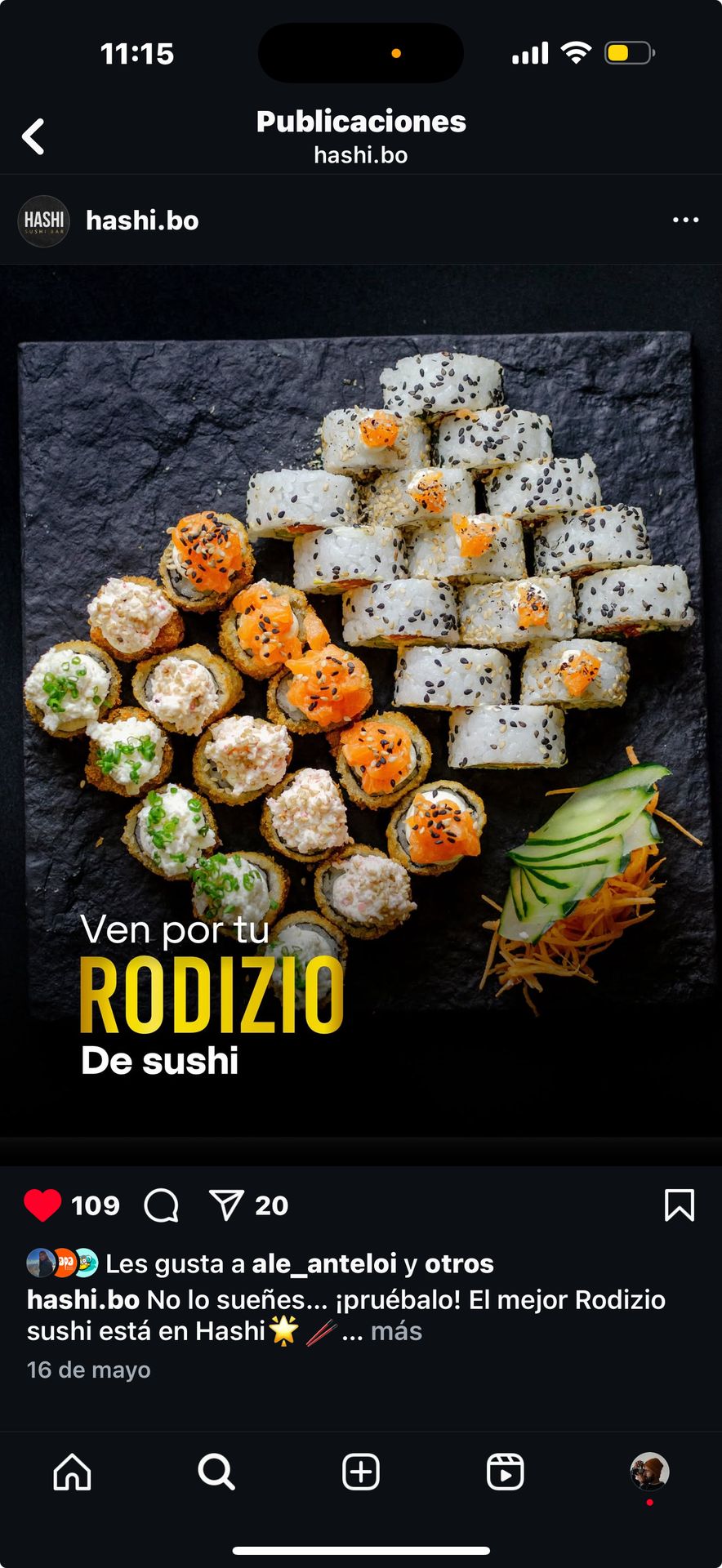This screenshot has height=1568, width=722.
Task: Open the post's three-dot options menu
Action: [x=685, y=220]
